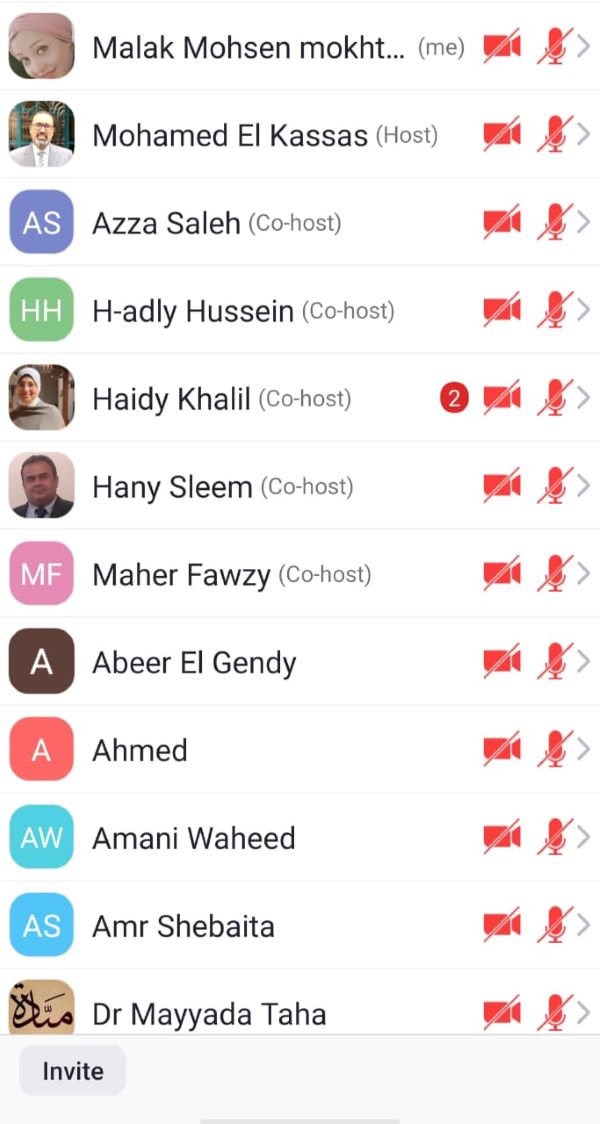
Task: Open participant Ahmed's row
Action: tap(140, 750)
